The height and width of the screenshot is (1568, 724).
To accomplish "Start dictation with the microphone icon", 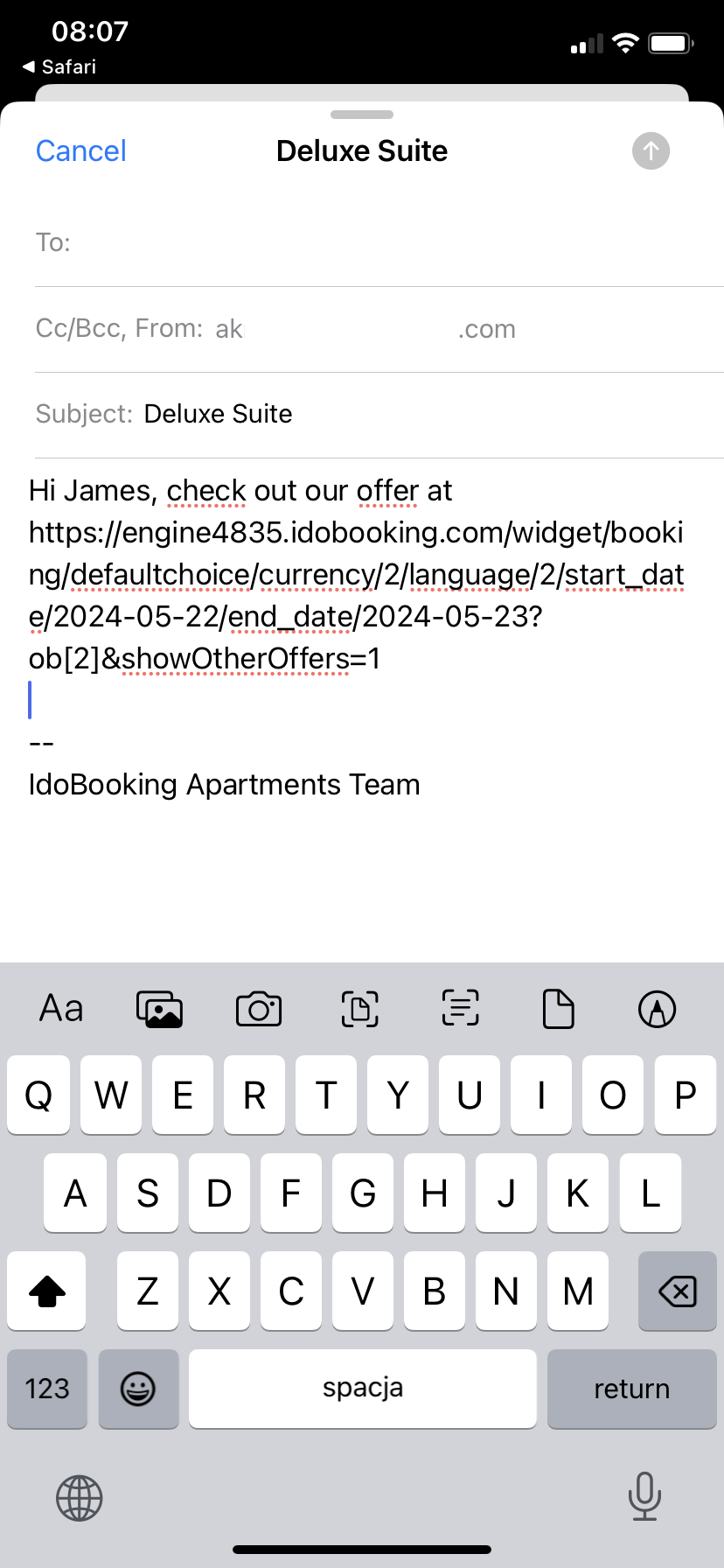I will (644, 1496).
